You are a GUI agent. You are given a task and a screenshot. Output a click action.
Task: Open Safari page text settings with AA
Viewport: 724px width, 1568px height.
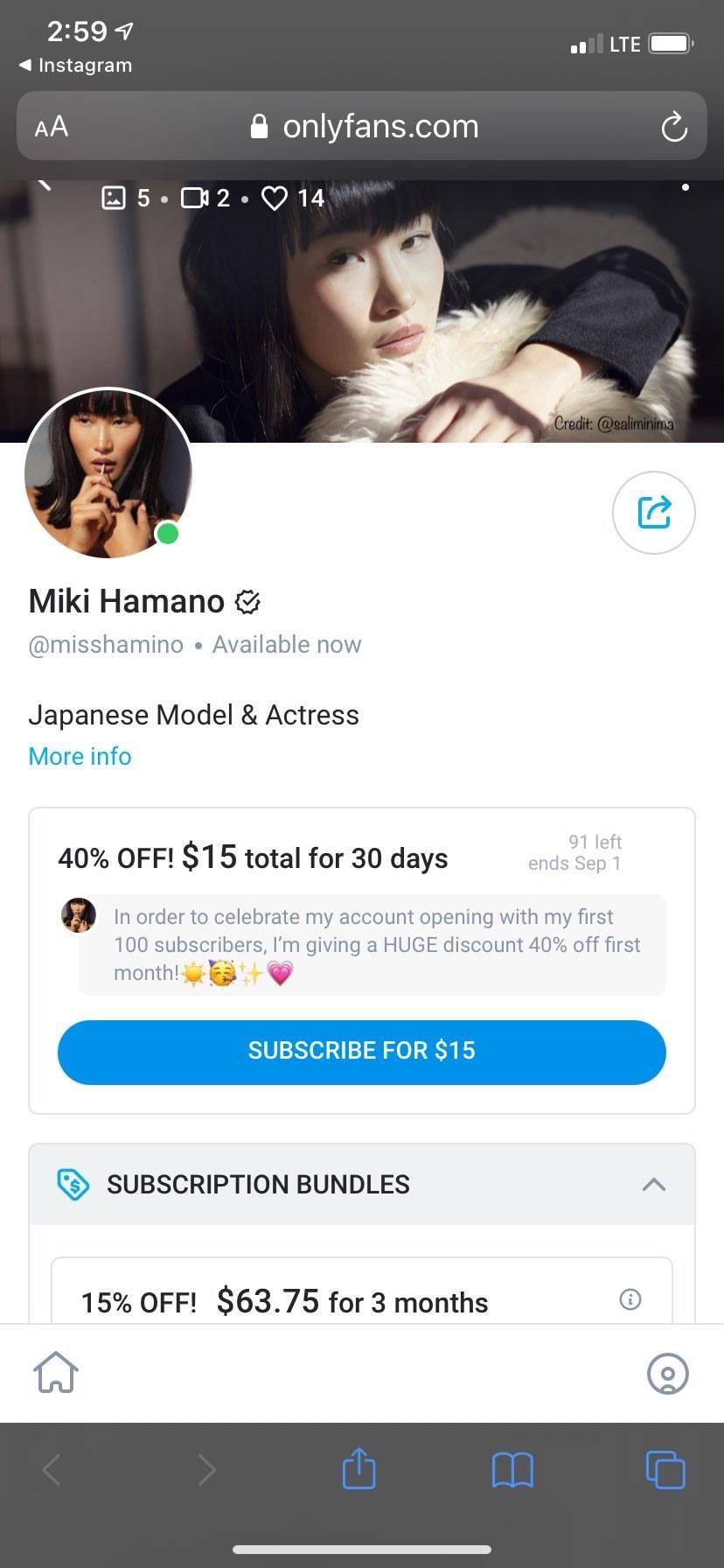click(x=51, y=126)
